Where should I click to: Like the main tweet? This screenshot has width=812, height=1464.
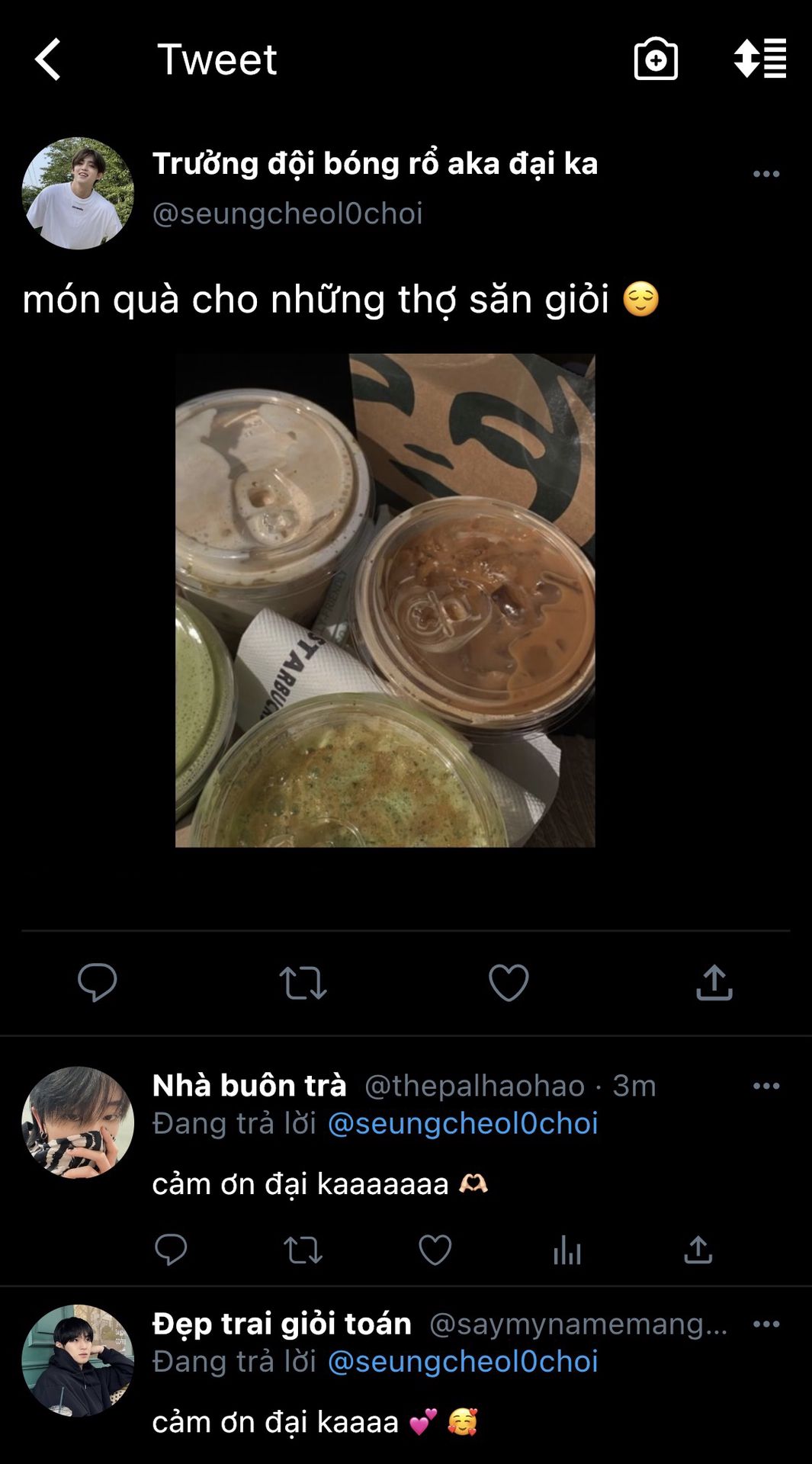point(509,982)
